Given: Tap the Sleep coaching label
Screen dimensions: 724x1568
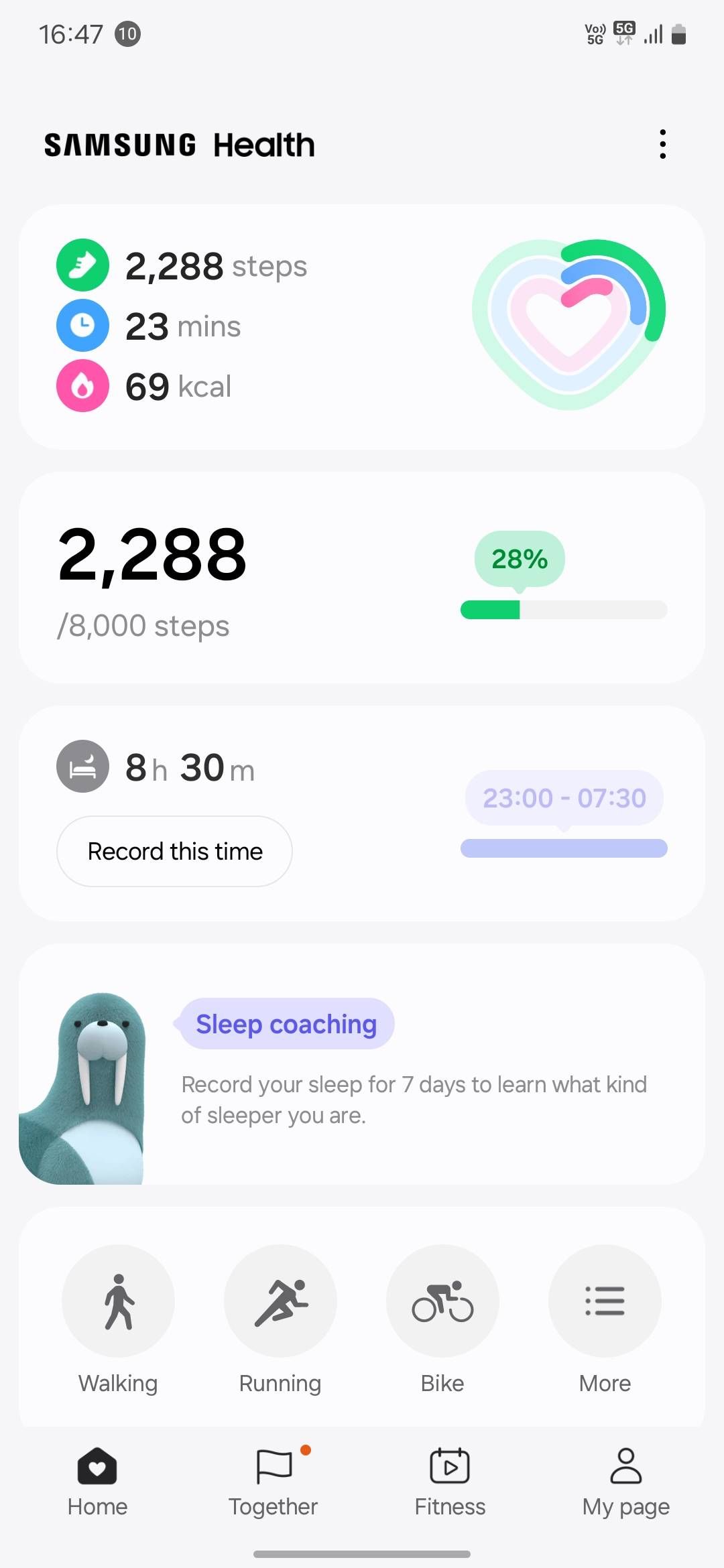Looking at the screenshot, I should click(285, 1023).
